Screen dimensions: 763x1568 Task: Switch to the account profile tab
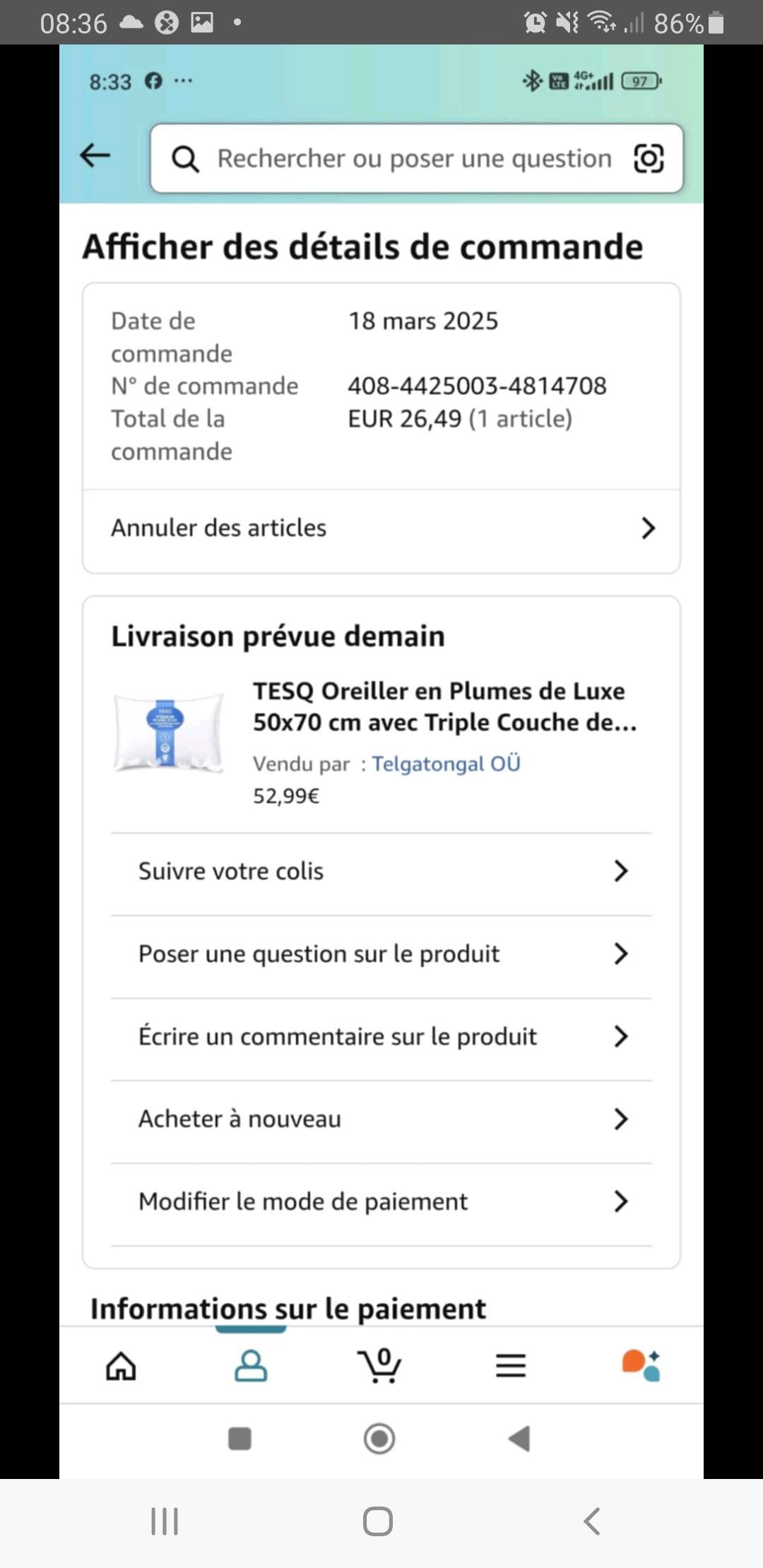click(251, 1366)
